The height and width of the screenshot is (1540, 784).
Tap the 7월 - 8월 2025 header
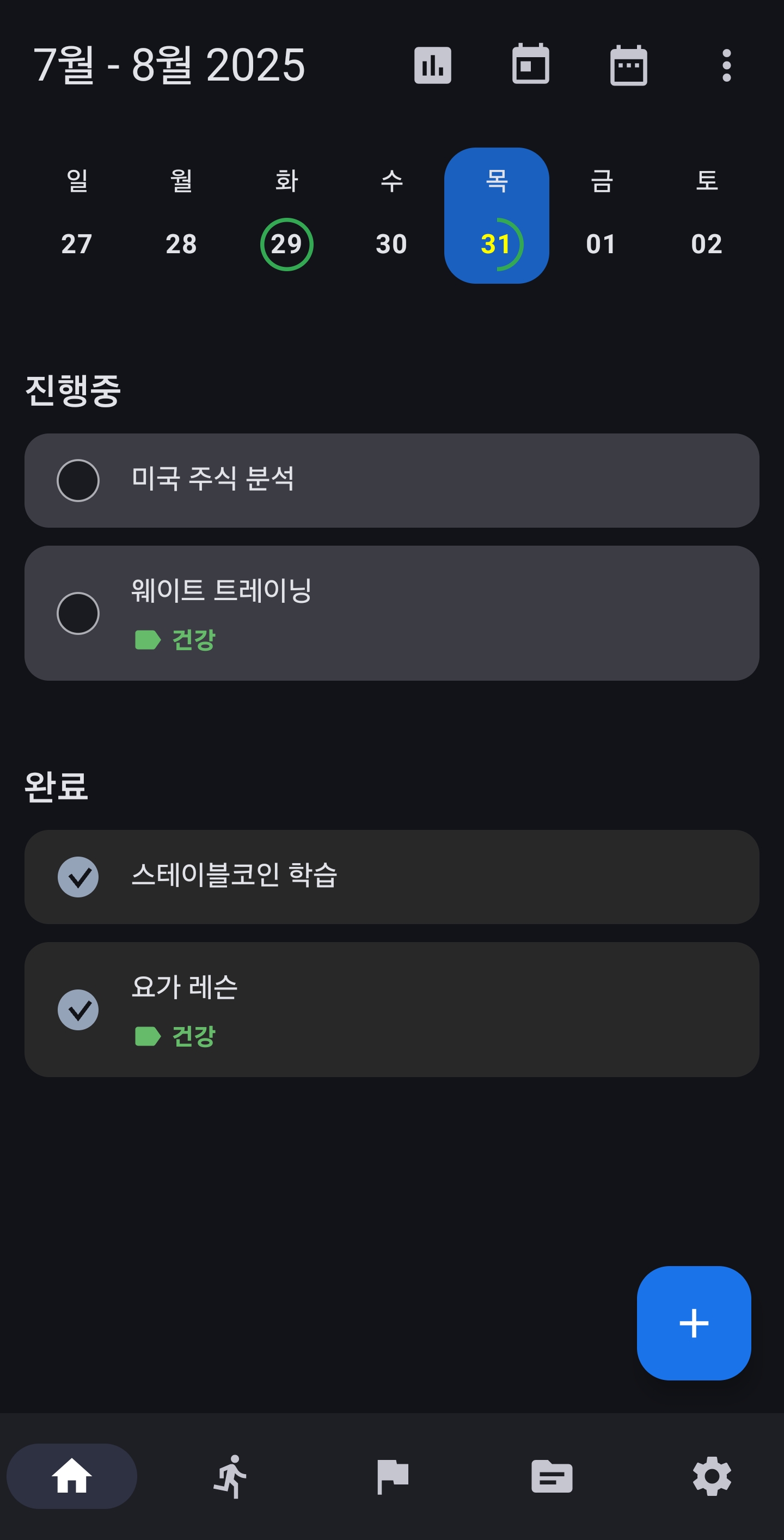[169, 66]
